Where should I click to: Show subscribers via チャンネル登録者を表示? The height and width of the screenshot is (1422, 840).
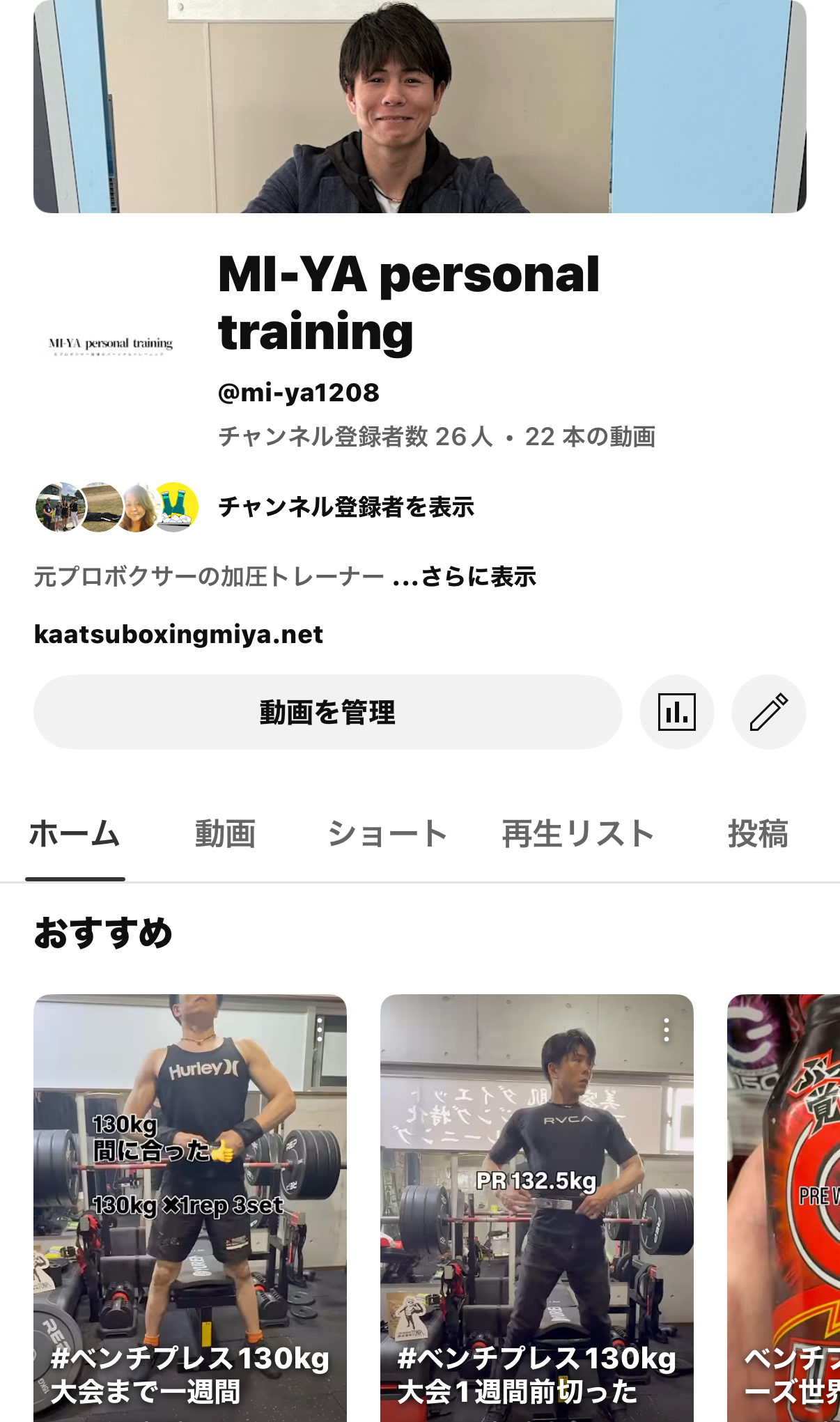pos(345,507)
